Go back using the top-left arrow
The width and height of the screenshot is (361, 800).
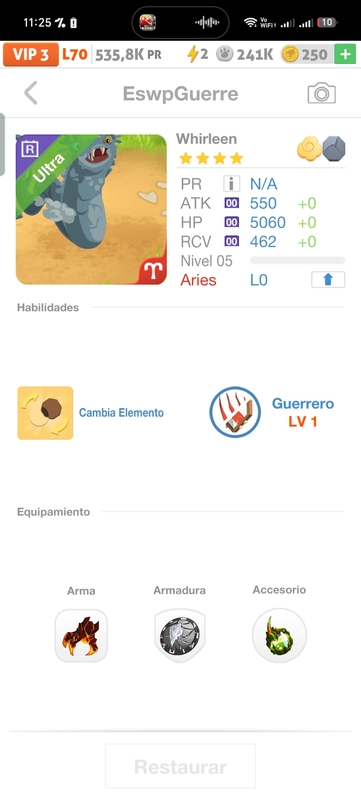coord(31,94)
